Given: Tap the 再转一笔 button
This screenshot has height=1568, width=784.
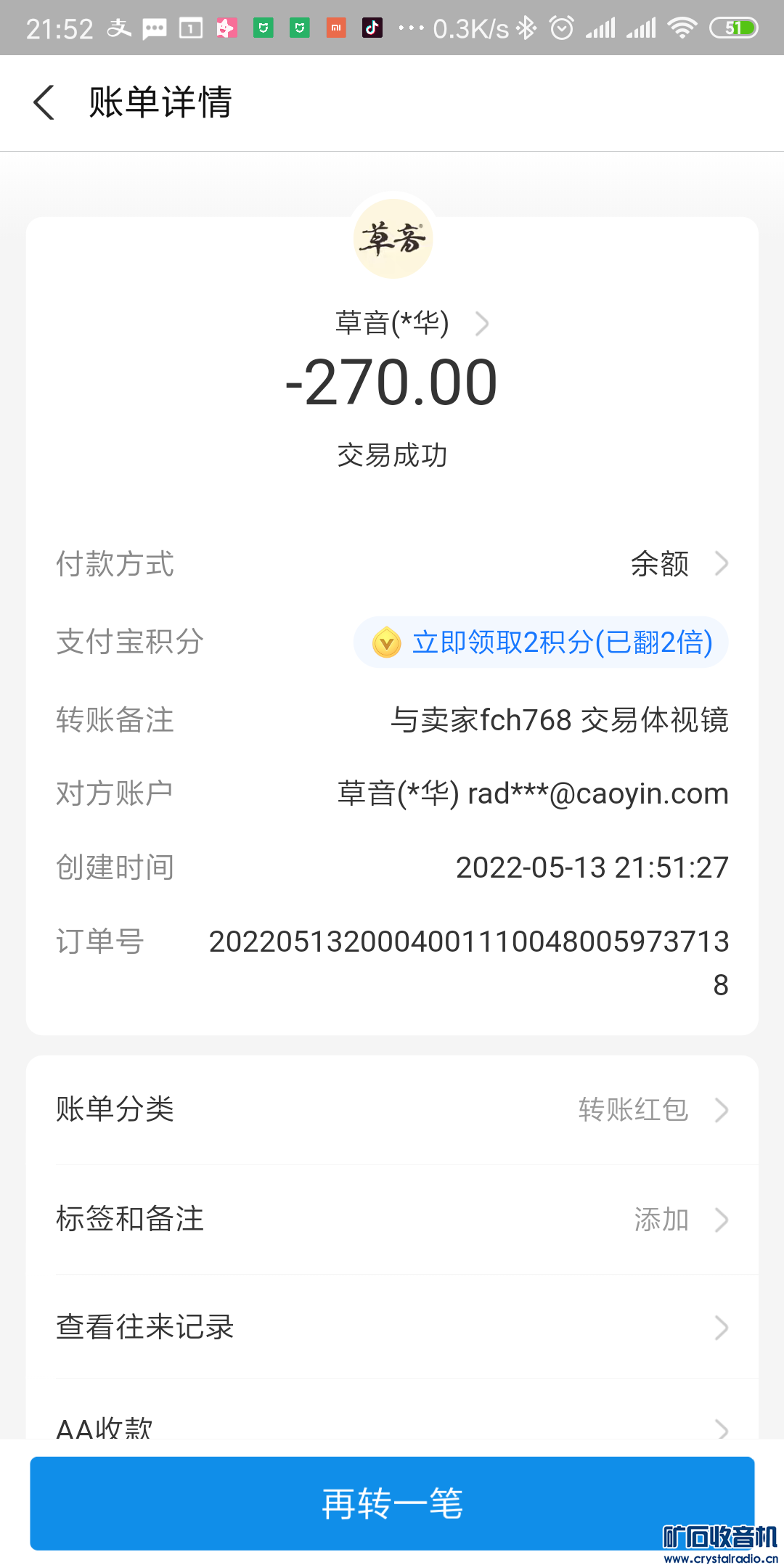Looking at the screenshot, I should coord(392,1503).
